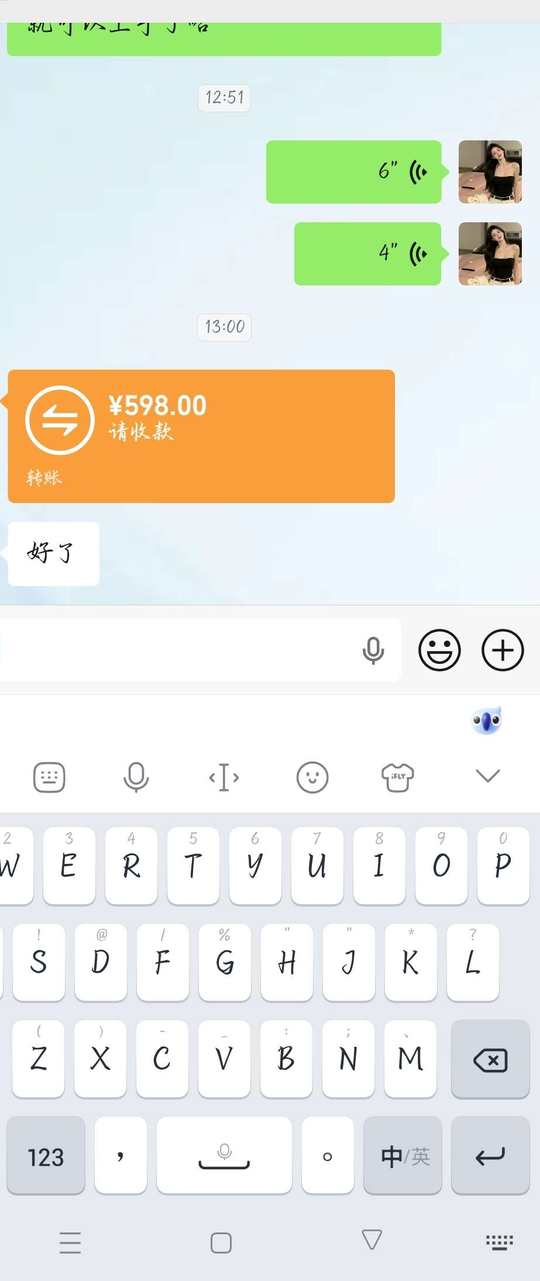This screenshot has height=1281, width=540.
Task: Collapse the keyboard with the down chevron
Action: click(487, 775)
